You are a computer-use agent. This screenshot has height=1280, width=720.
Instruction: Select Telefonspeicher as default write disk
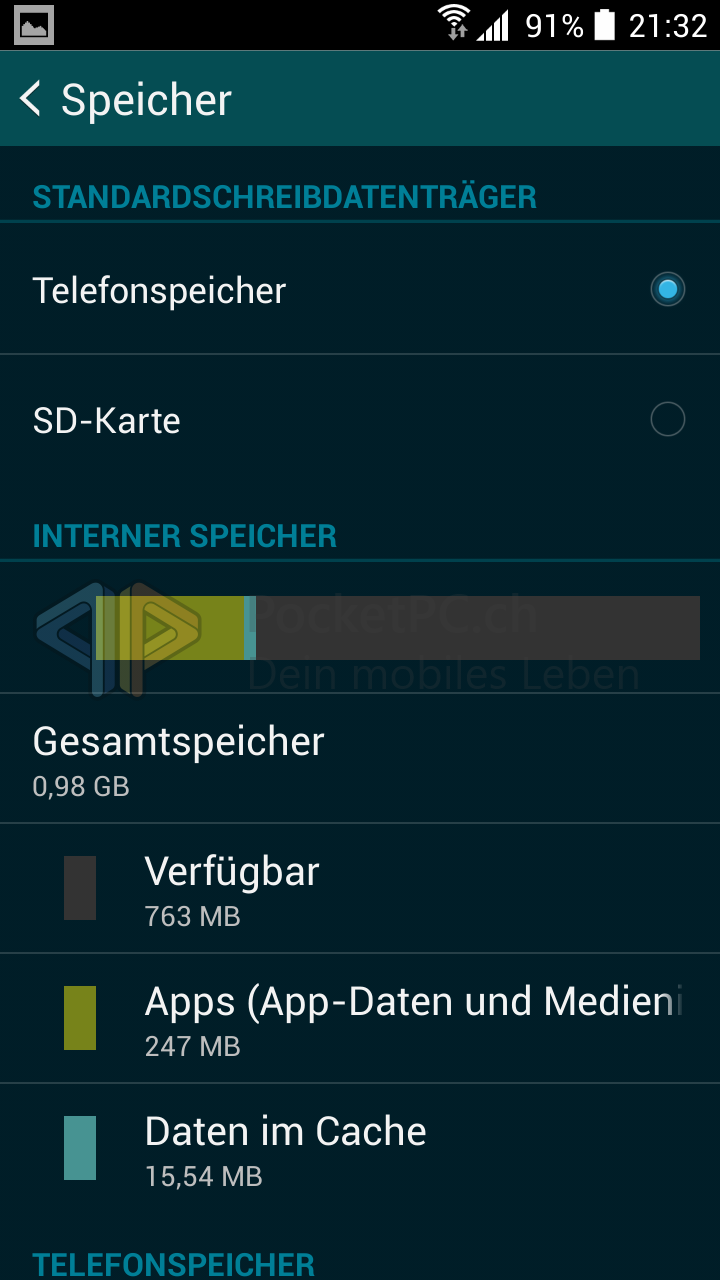coord(360,289)
